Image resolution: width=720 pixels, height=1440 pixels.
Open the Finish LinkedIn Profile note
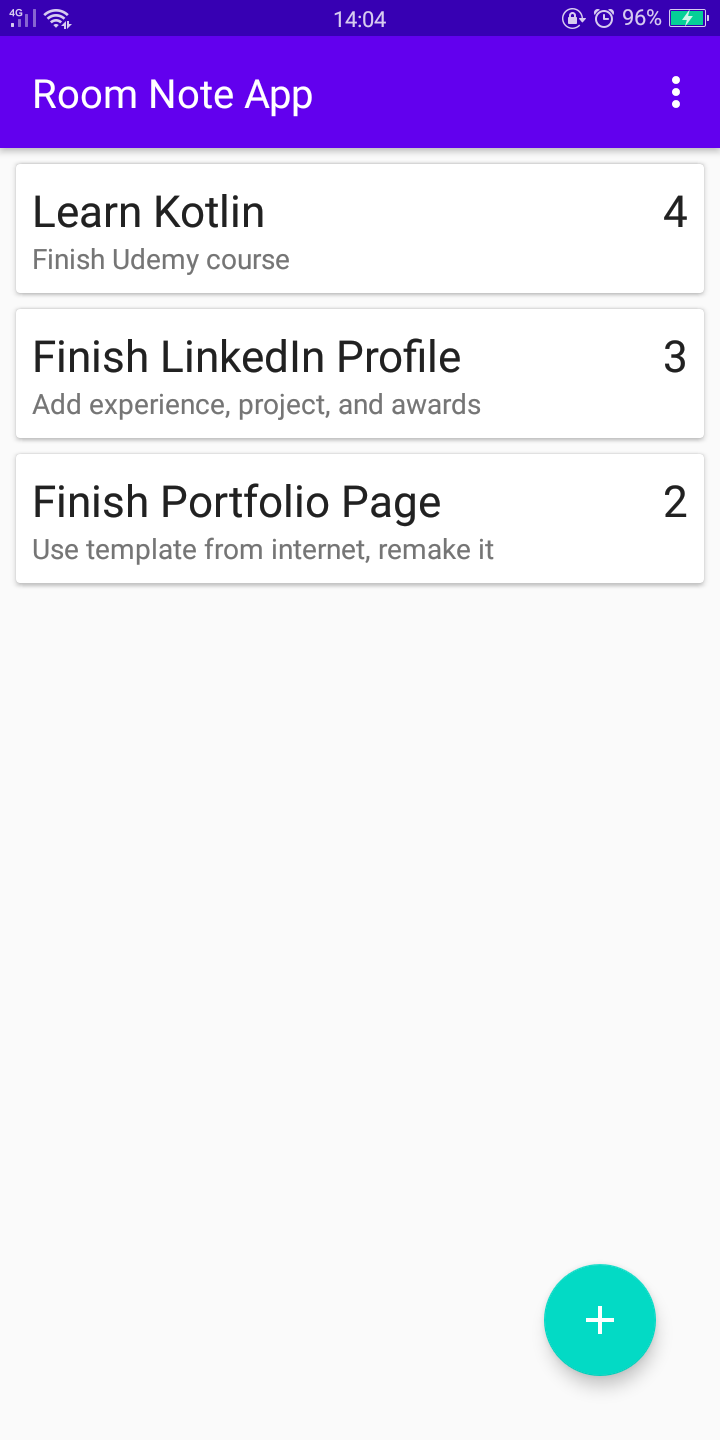coord(360,374)
